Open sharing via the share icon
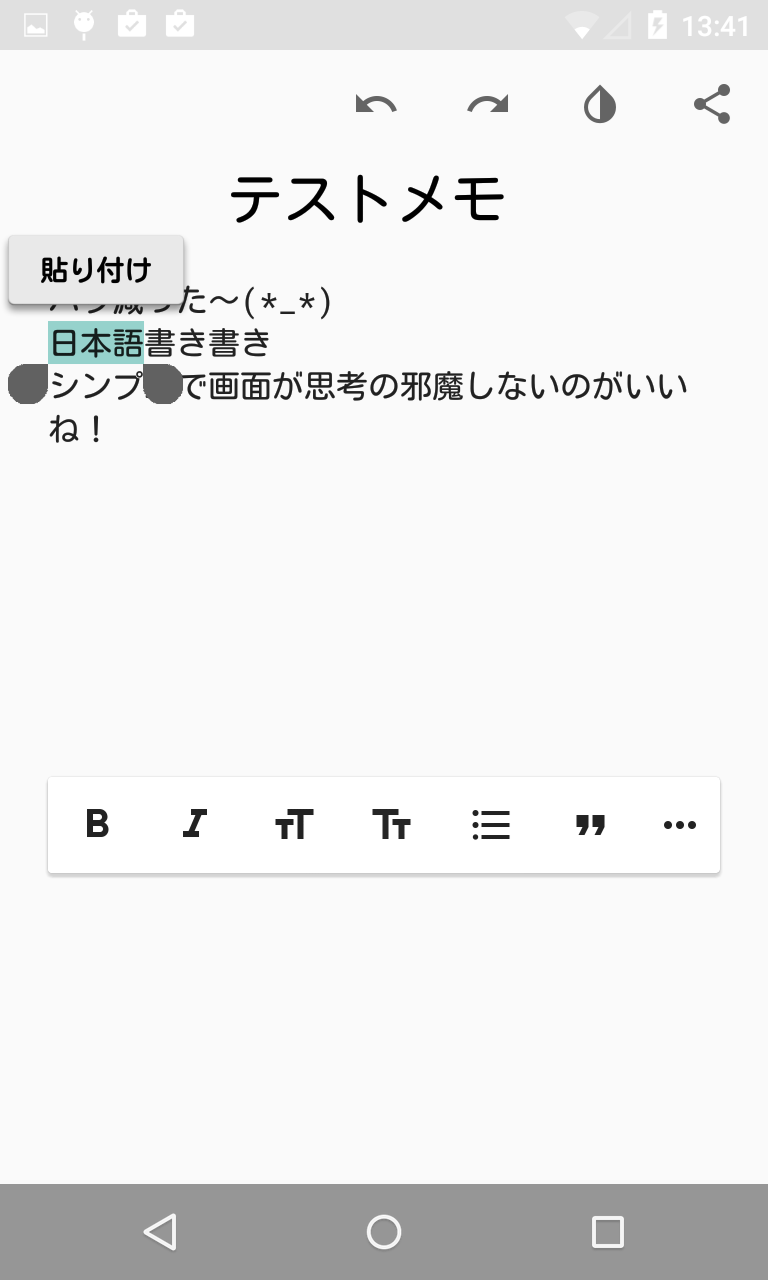768x1280 pixels. (x=711, y=104)
